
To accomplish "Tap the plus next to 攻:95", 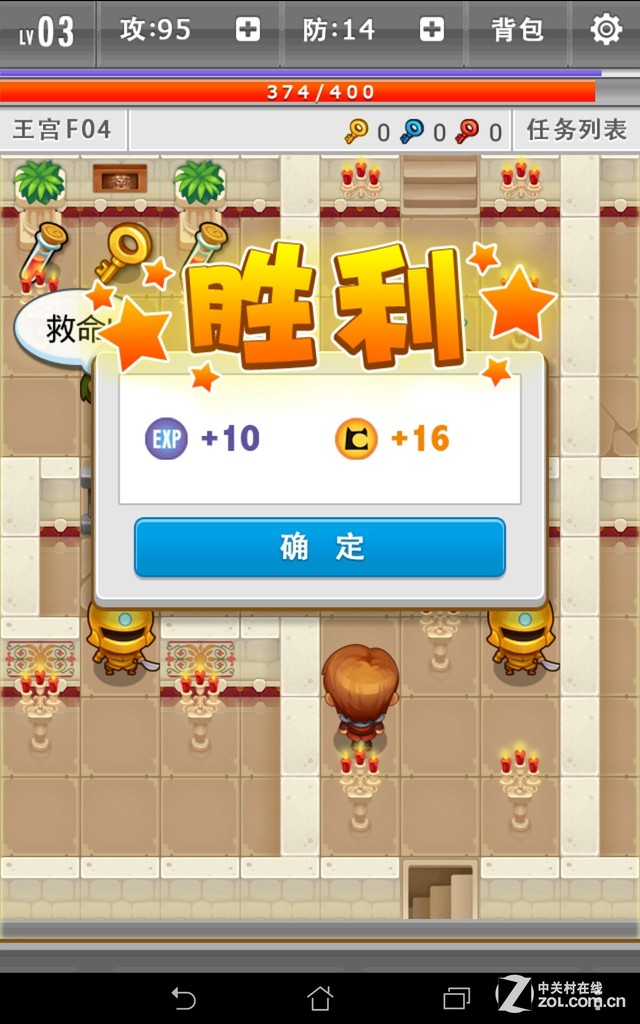I will [248, 30].
